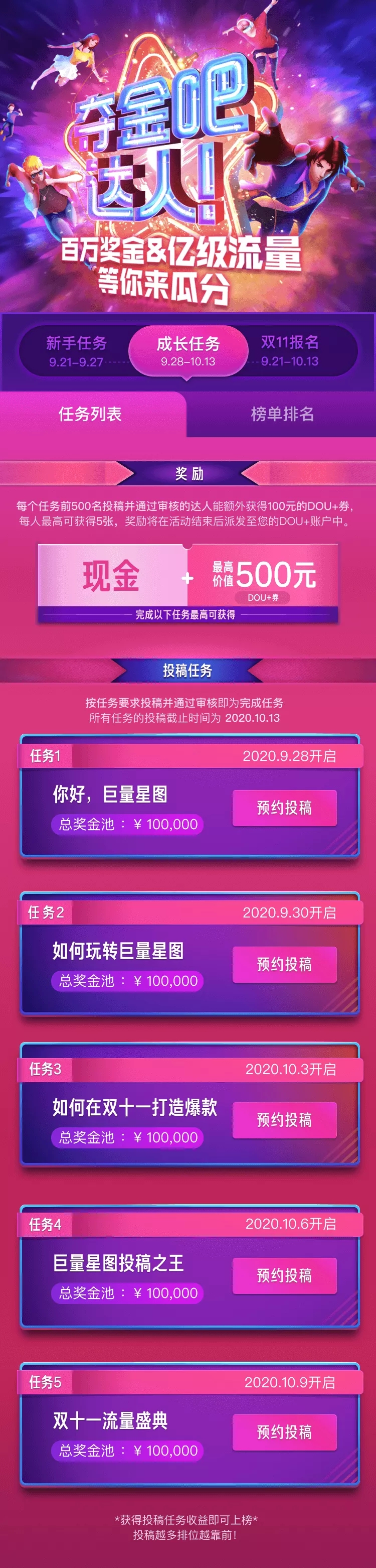This screenshot has width=376, height=1568.
Task: Switch to the 榜单排名 tab
Action: coord(282,414)
